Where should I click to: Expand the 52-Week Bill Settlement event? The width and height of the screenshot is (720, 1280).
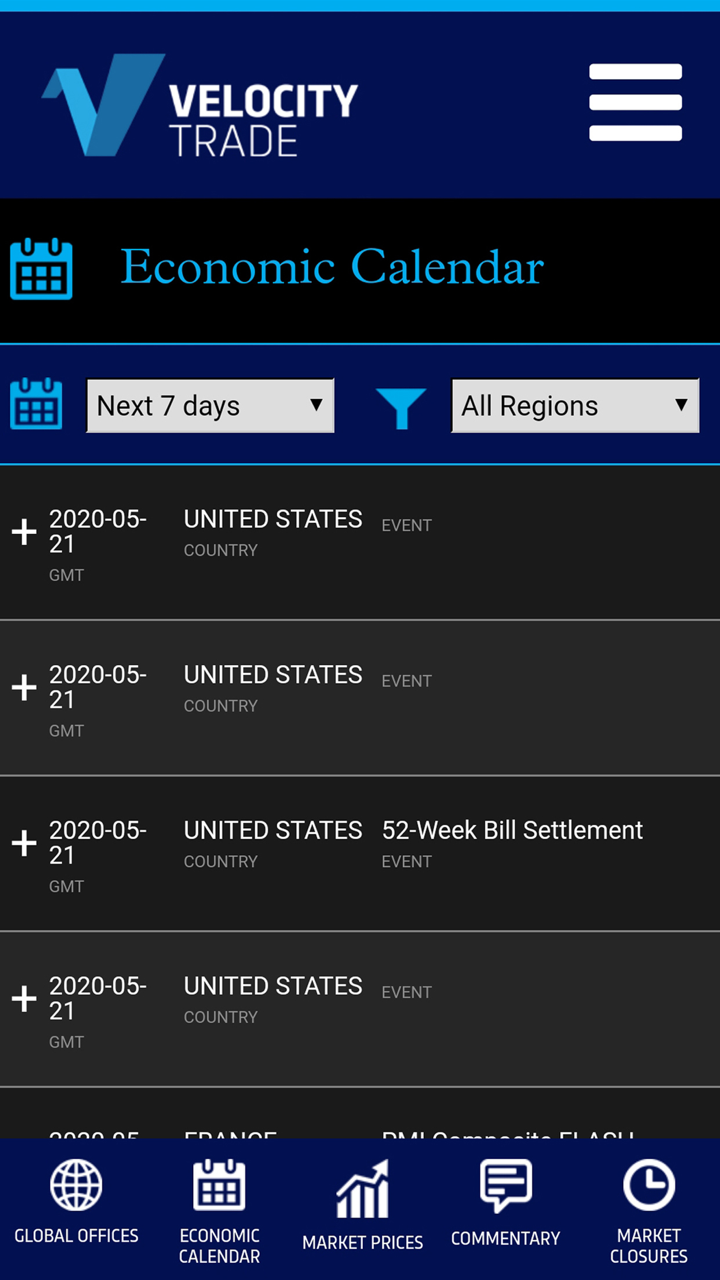24,843
